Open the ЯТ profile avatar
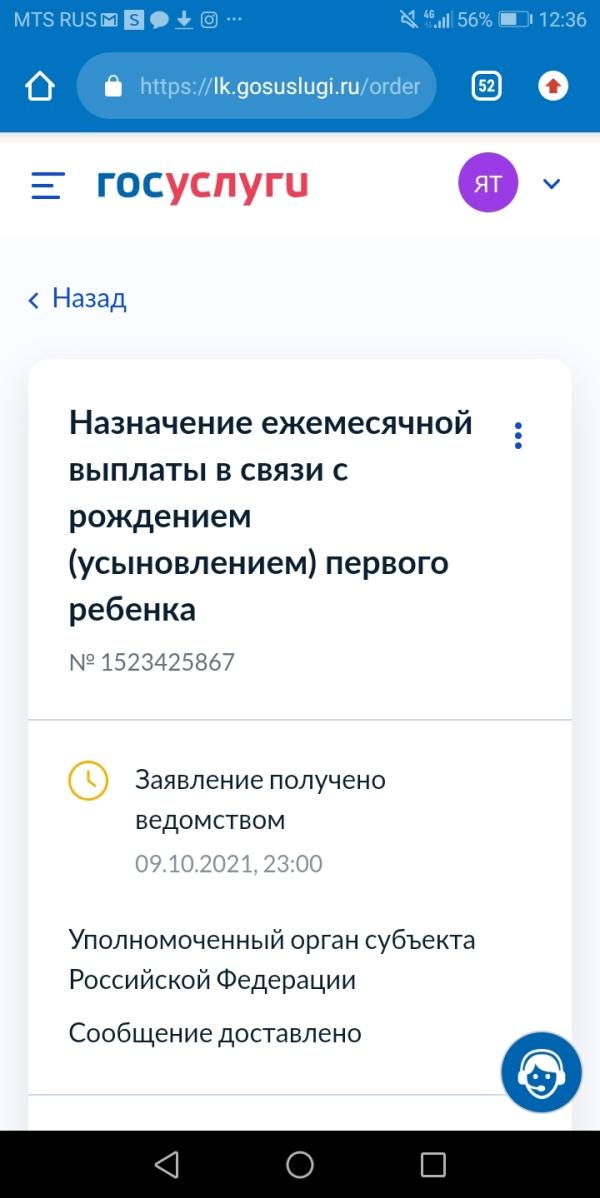Screen dimensions: 600x1198 tap(488, 184)
